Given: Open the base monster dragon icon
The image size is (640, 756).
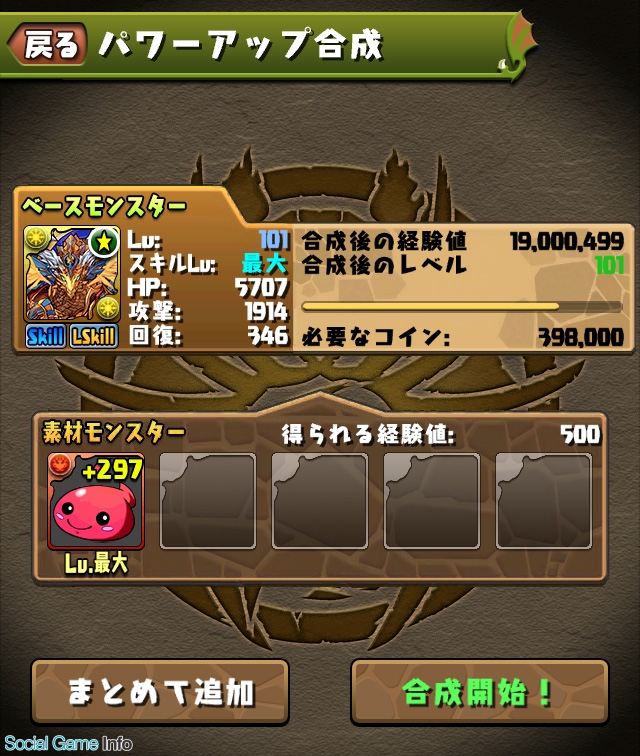Looking at the screenshot, I should click(71, 272).
